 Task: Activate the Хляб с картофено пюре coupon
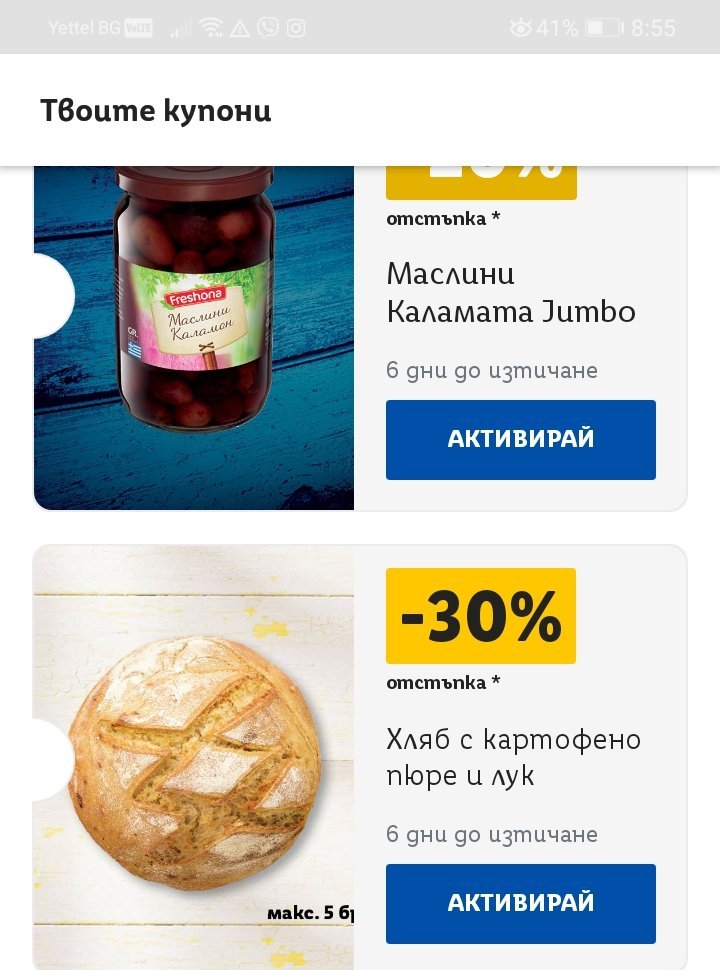(520, 903)
